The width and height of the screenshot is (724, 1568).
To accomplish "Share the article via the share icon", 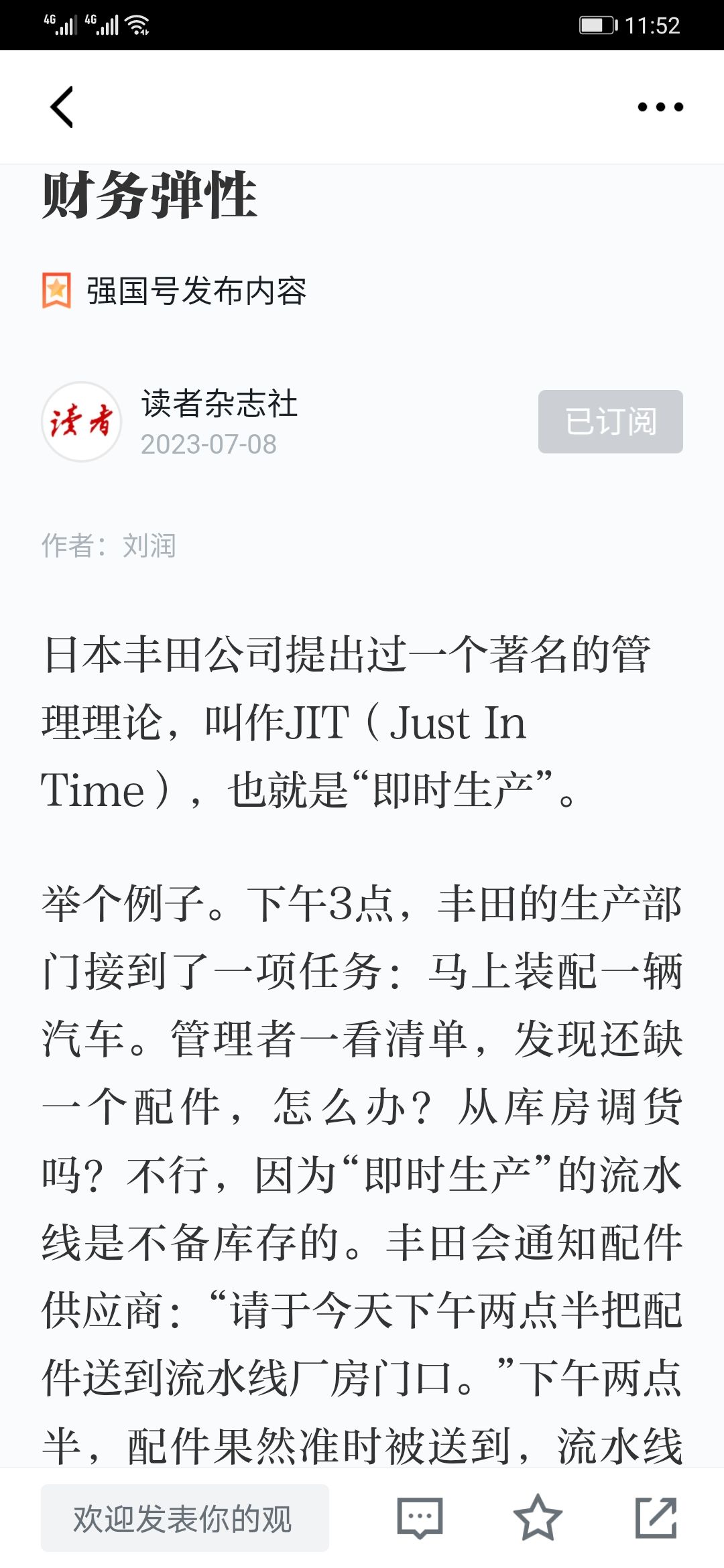I will click(656, 1517).
